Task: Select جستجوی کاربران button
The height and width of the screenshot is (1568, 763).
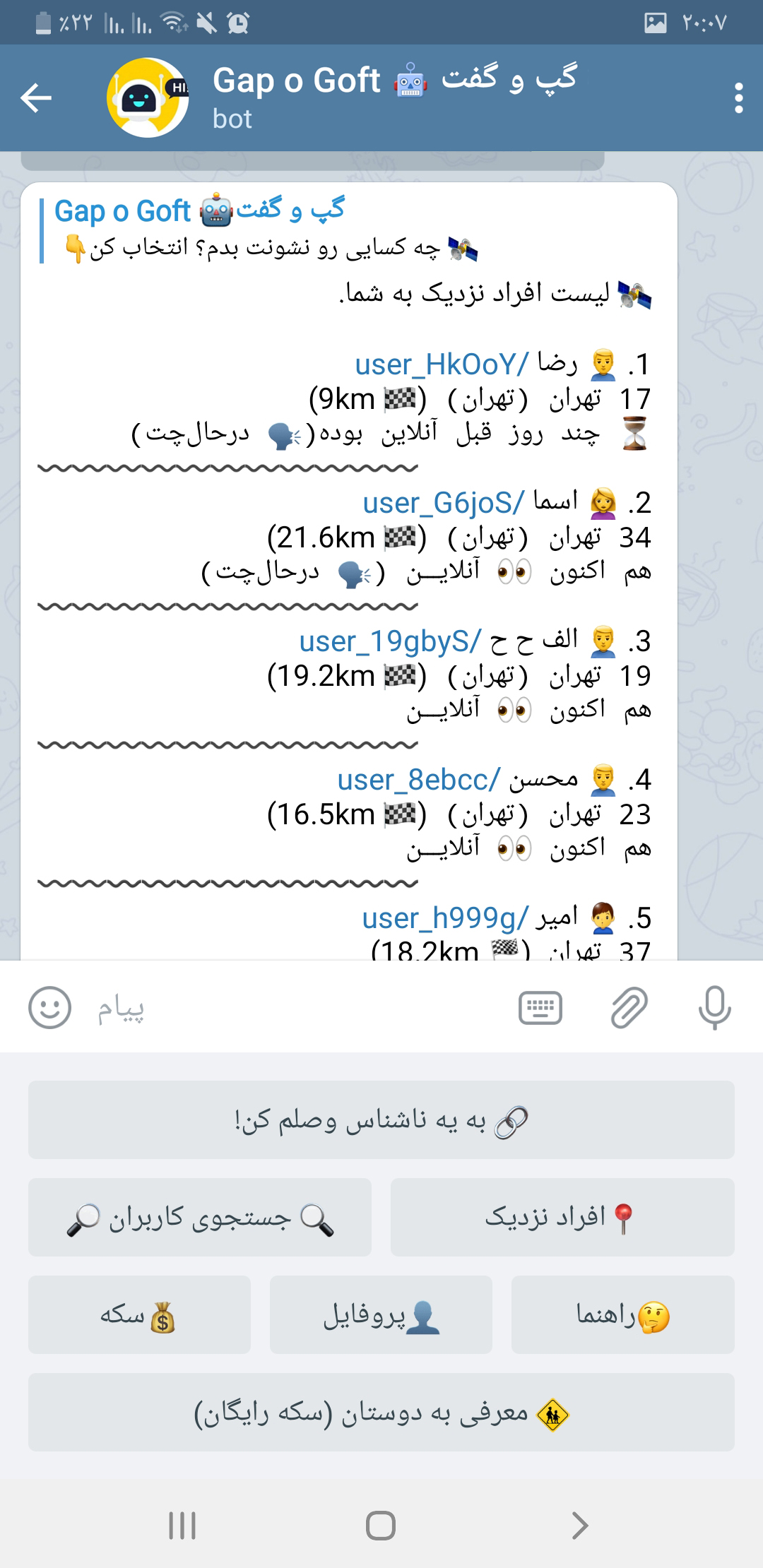Action: 200,1218
